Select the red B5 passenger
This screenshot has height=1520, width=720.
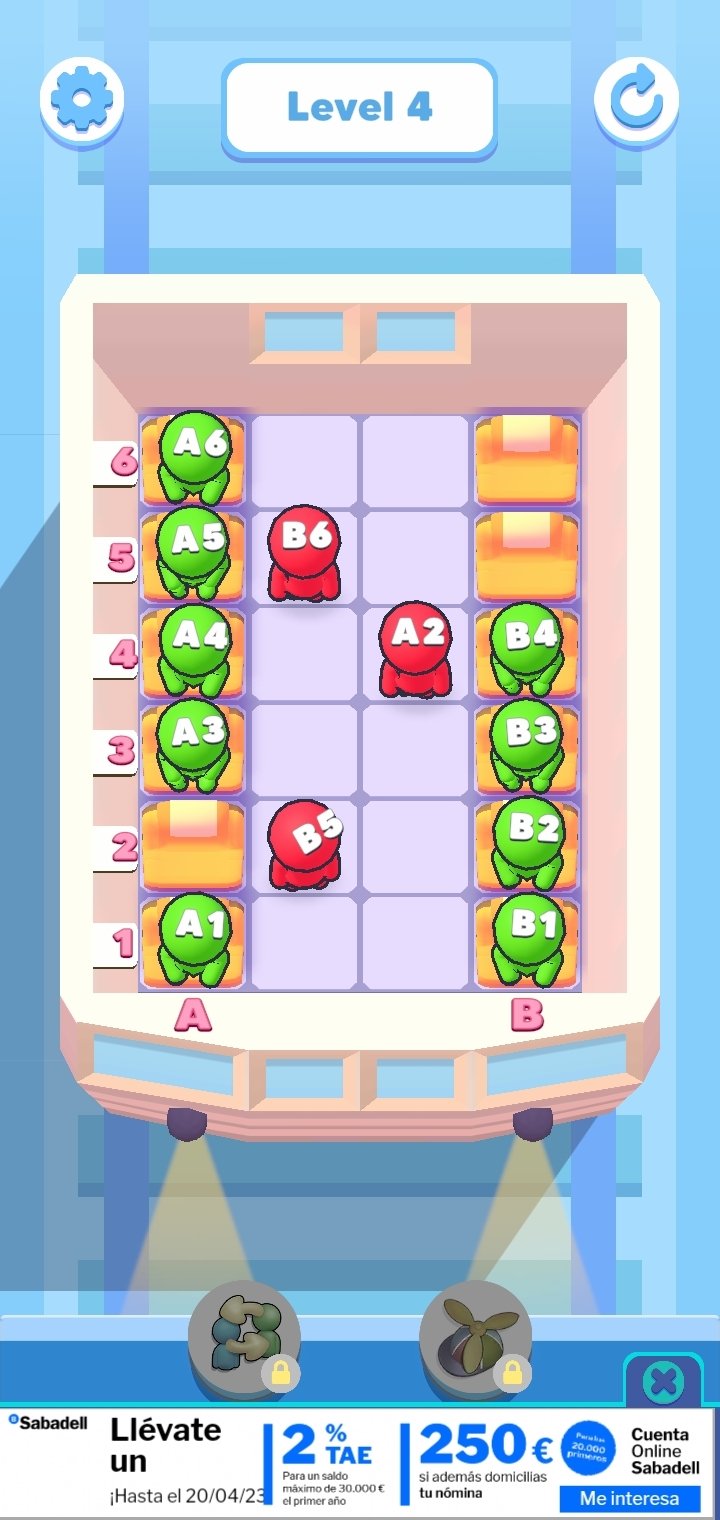point(306,843)
